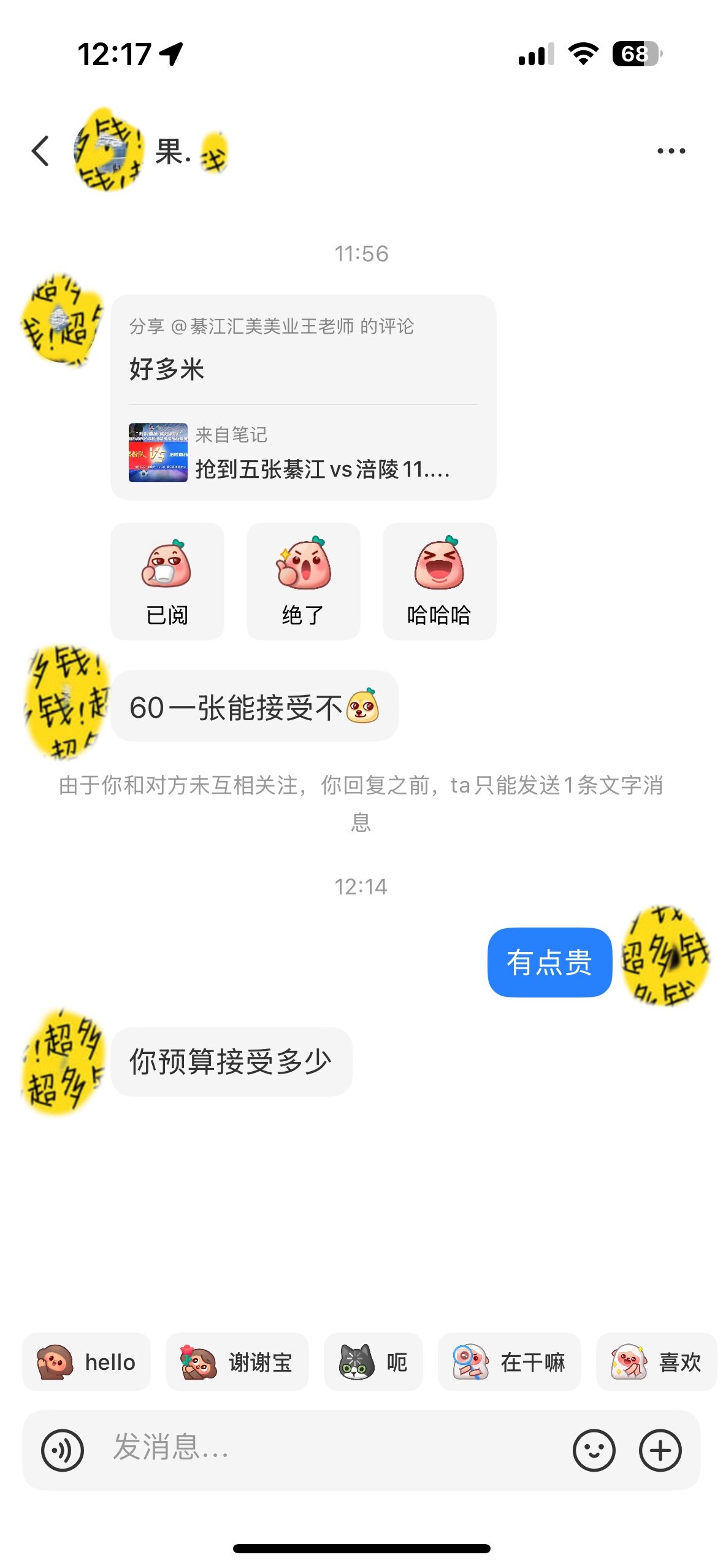Open the plus attachment menu
Image resolution: width=723 pixels, height=1568 pixels.
(x=660, y=1450)
